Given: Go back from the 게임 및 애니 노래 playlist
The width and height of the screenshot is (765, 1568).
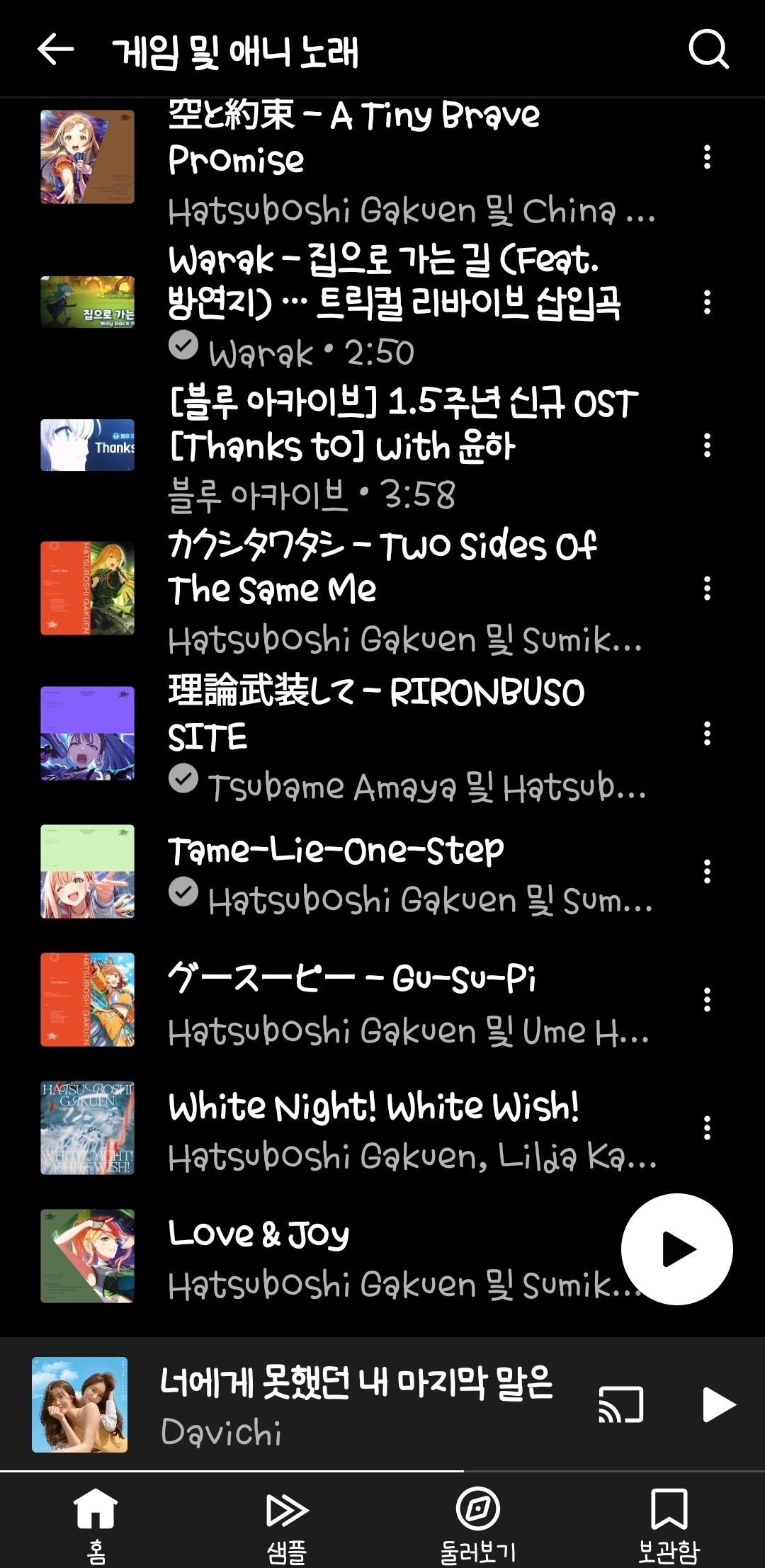Looking at the screenshot, I should [x=55, y=50].
